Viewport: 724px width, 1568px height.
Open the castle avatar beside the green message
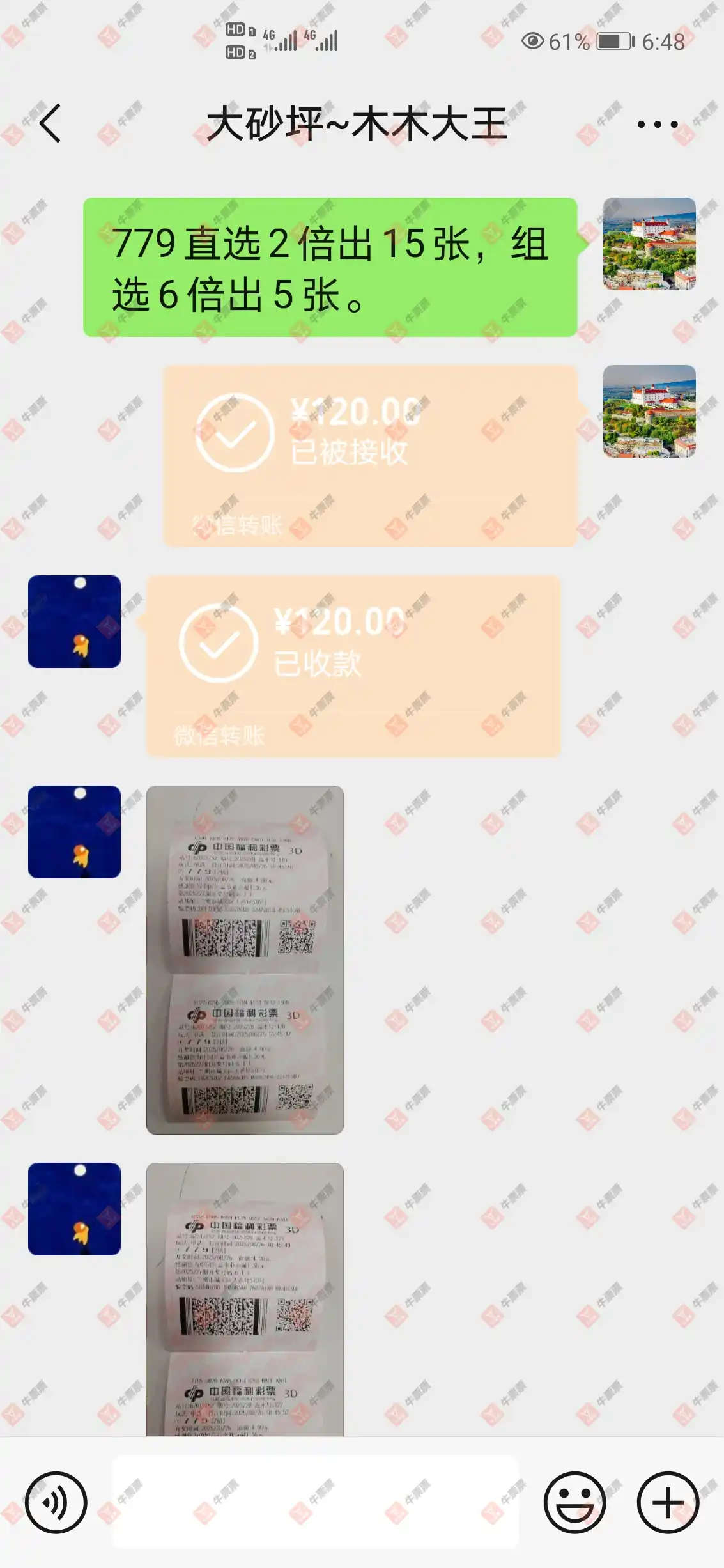(x=649, y=244)
